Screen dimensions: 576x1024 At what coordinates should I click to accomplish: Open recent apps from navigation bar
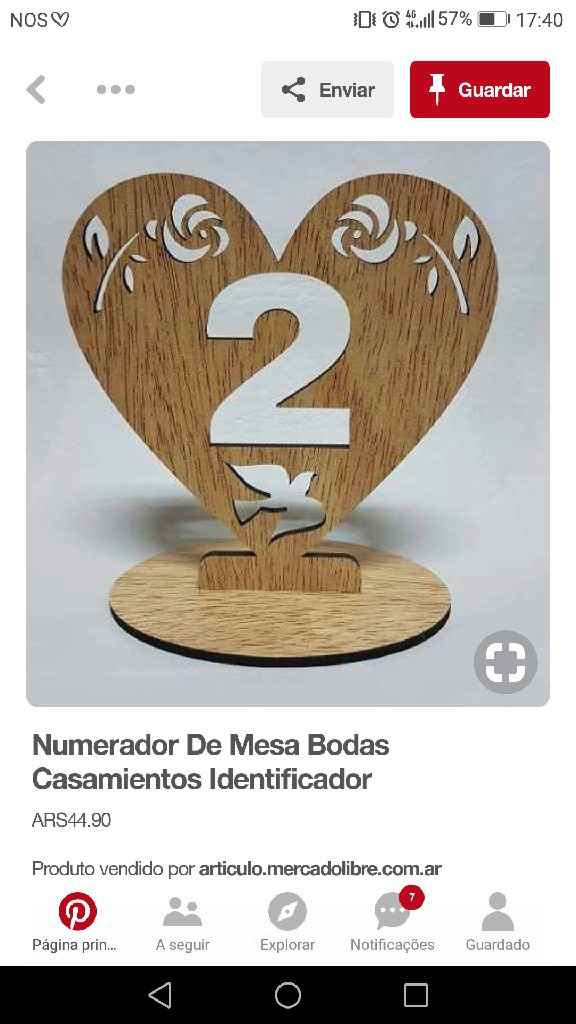pos(416,995)
